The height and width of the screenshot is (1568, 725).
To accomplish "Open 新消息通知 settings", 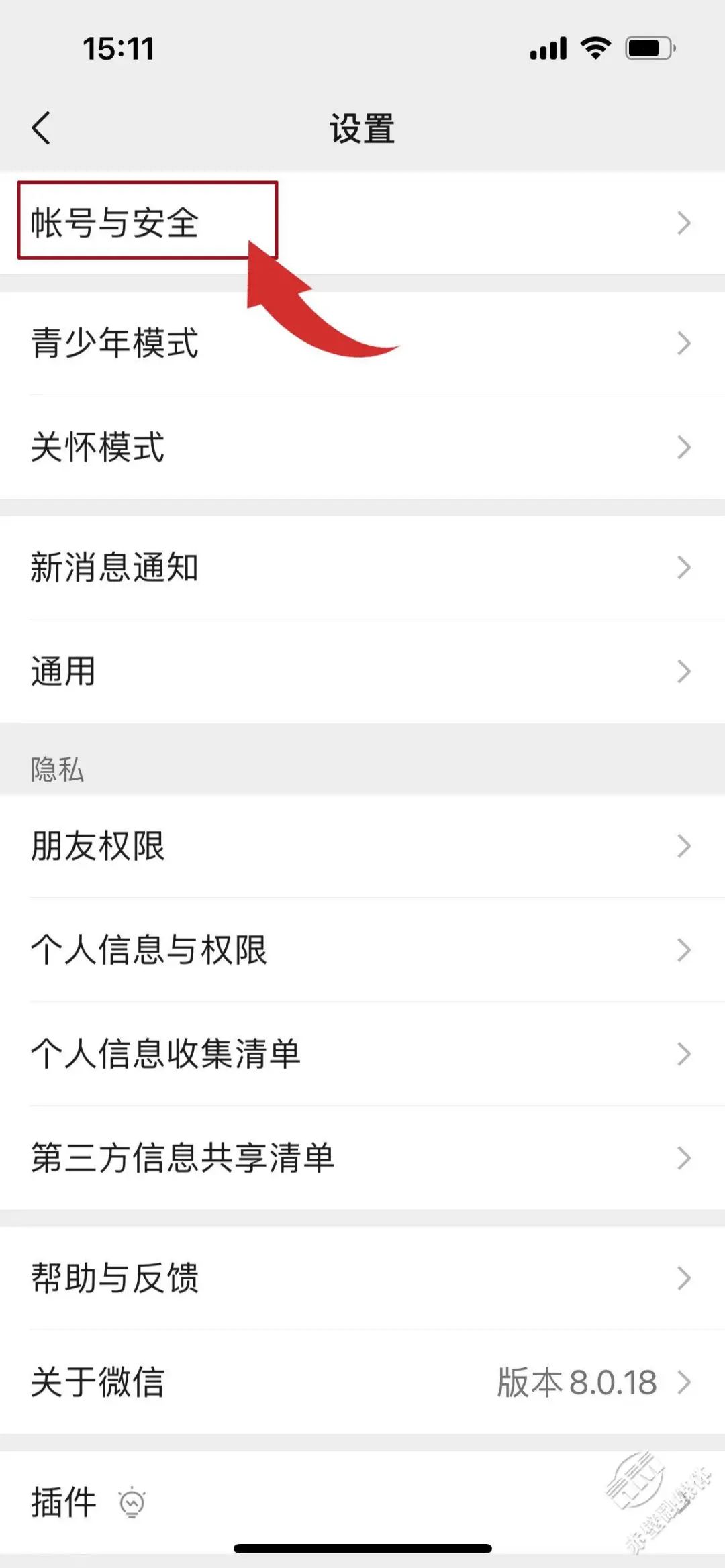I will 362,567.
